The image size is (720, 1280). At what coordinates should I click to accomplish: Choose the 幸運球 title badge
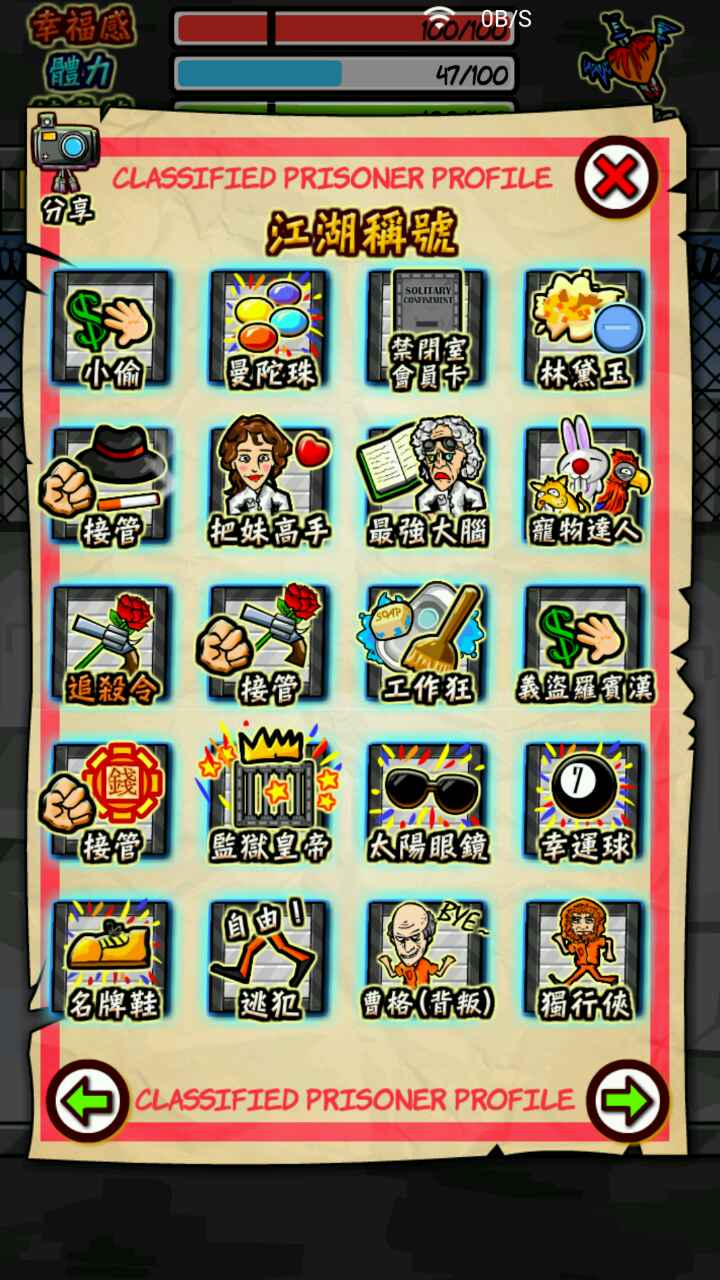(x=584, y=800)
